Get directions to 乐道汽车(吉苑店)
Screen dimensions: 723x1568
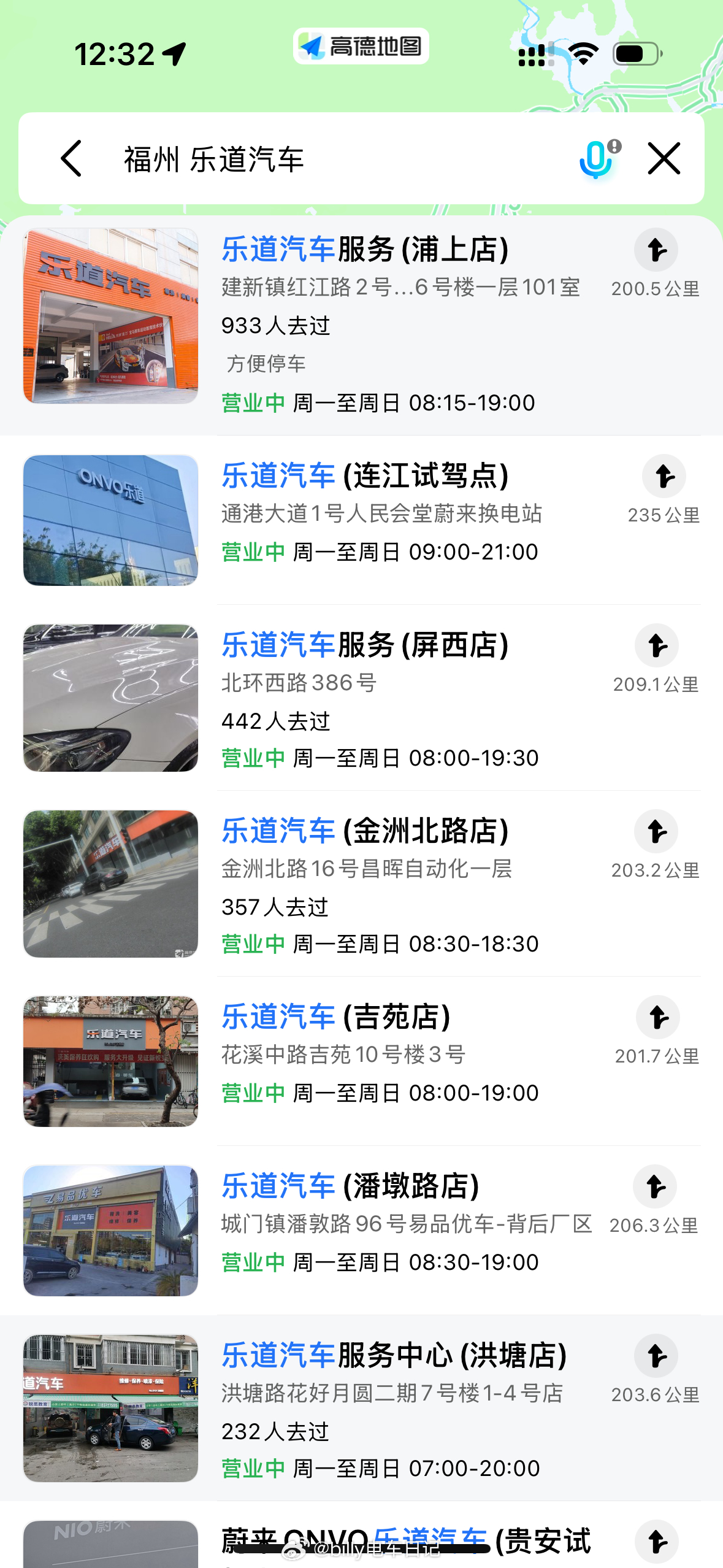point(657,1018)
